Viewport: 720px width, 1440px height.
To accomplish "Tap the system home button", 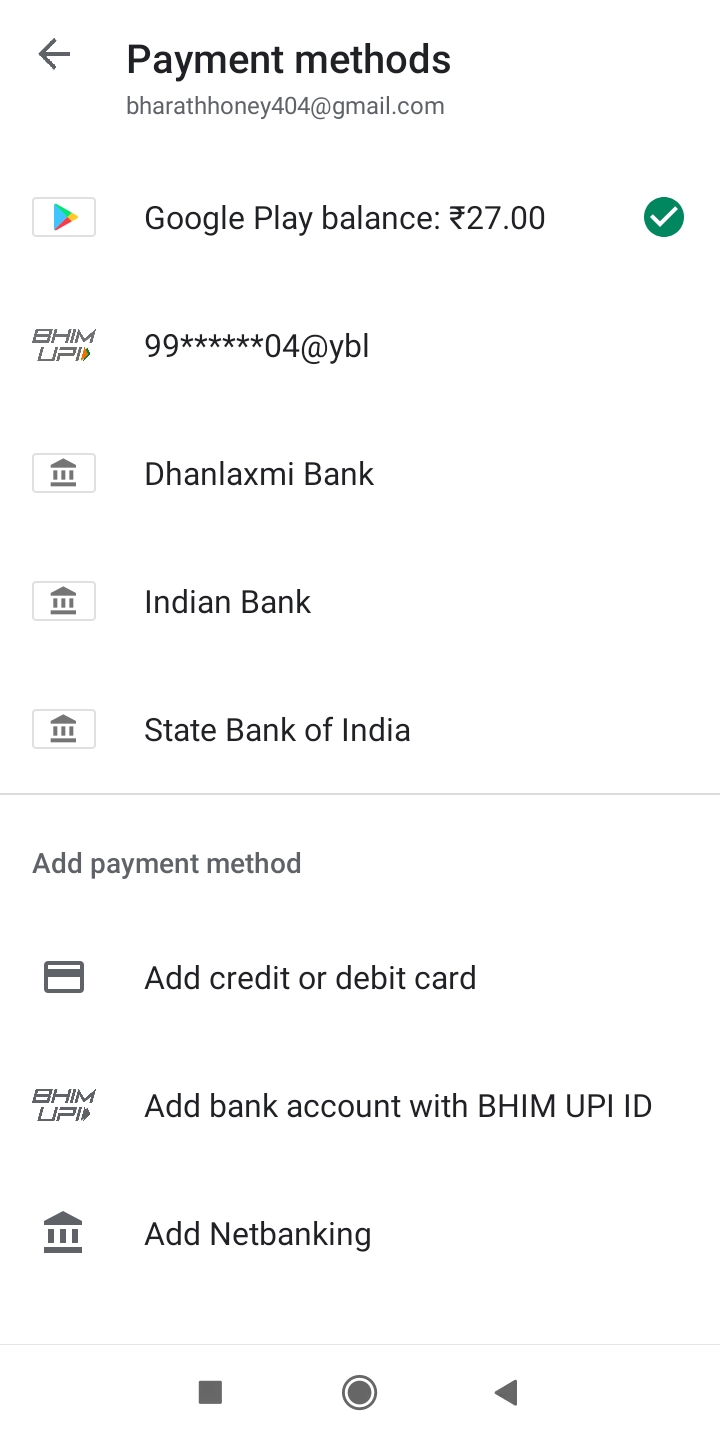I will click(x=359, y=1392).
